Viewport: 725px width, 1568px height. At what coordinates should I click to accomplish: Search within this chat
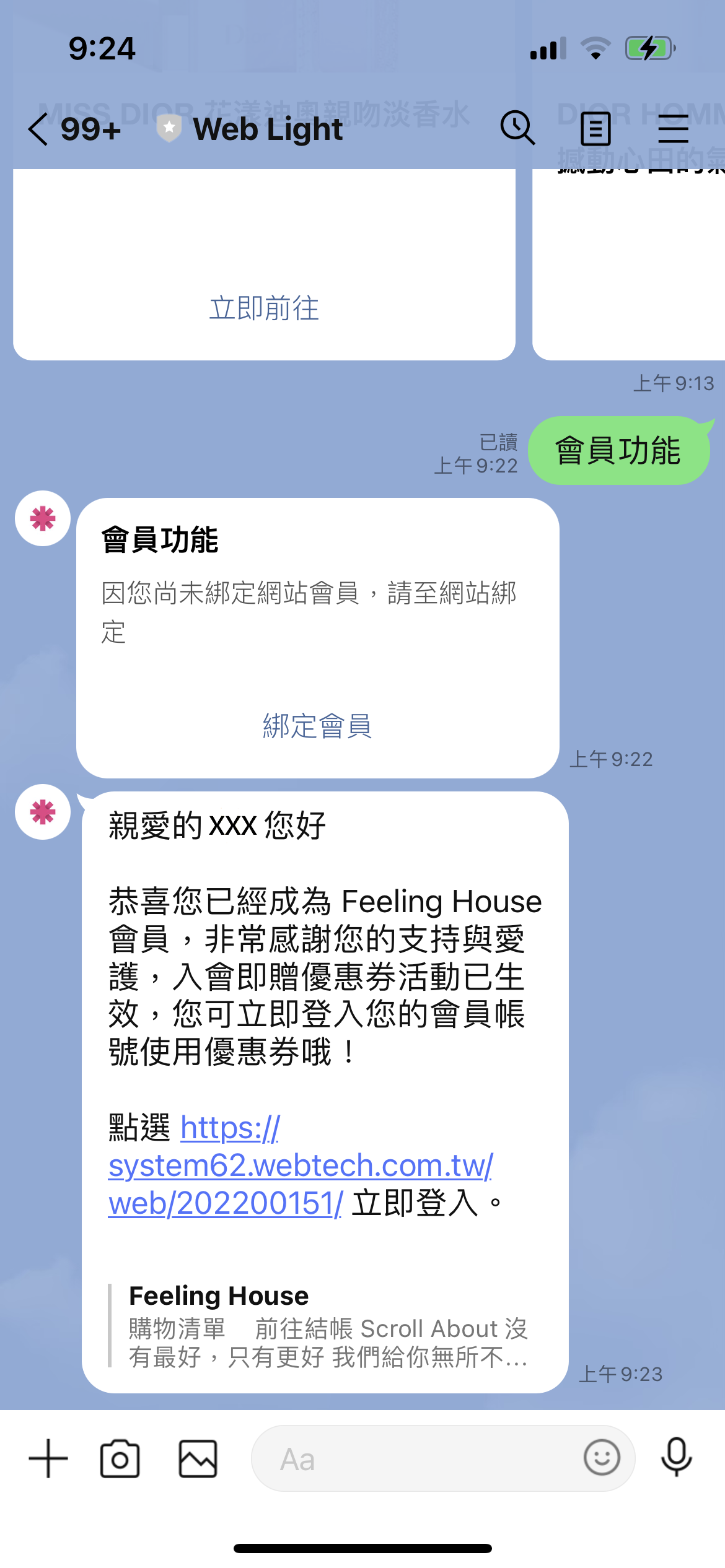click(x=517, y=128)
